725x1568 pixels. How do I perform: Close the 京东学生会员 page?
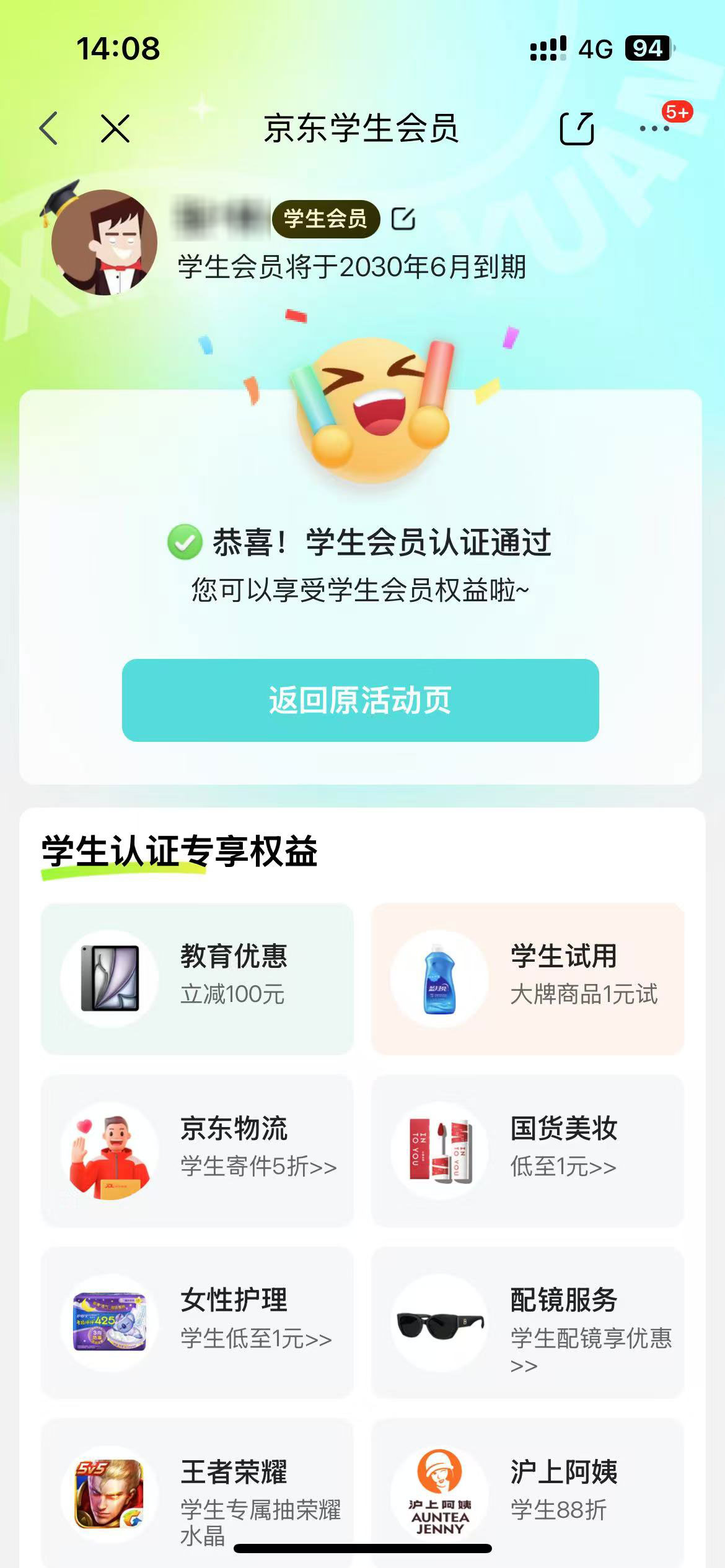tap(115, 128)
